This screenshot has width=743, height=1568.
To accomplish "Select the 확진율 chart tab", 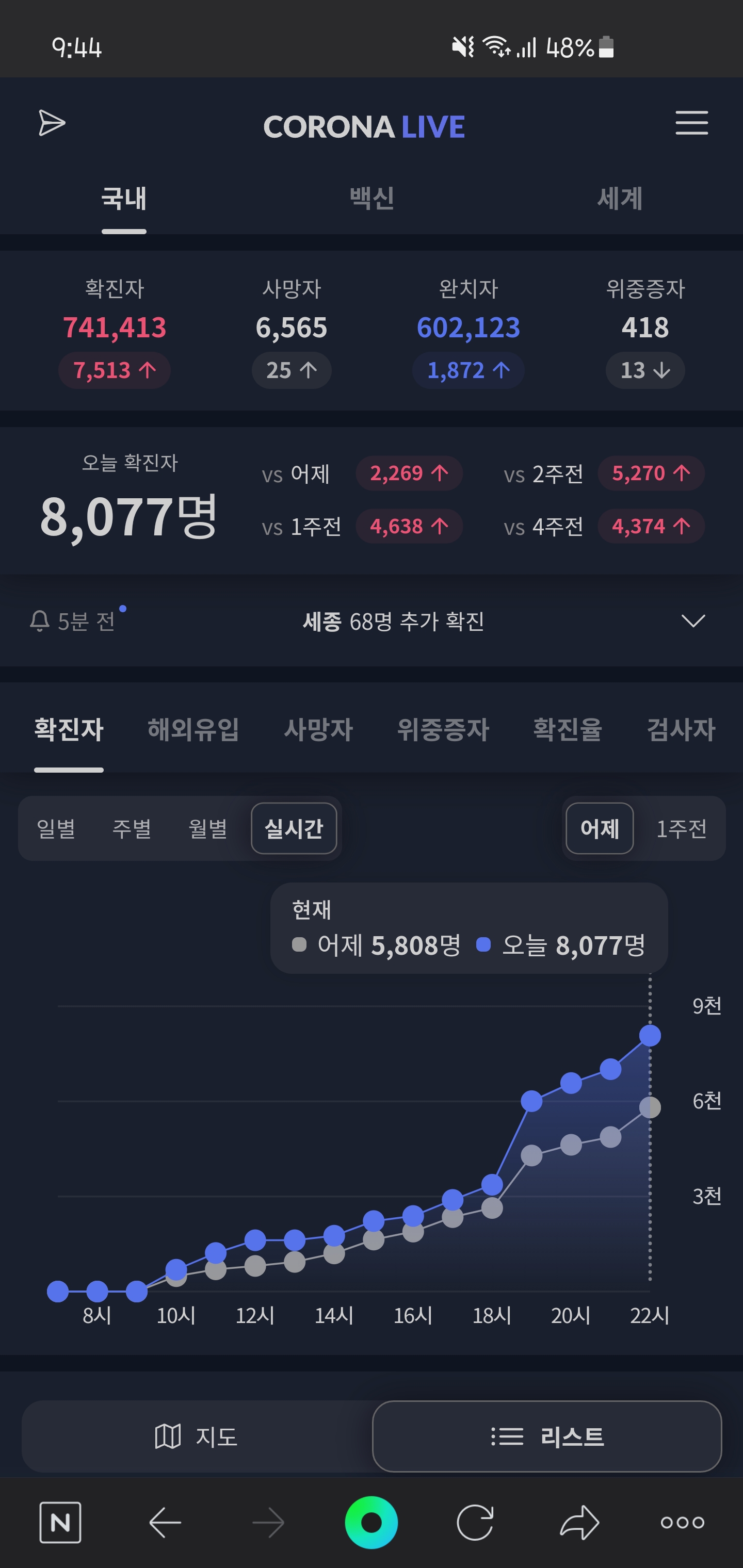I will pyautogui.click(x=568, y=729).
